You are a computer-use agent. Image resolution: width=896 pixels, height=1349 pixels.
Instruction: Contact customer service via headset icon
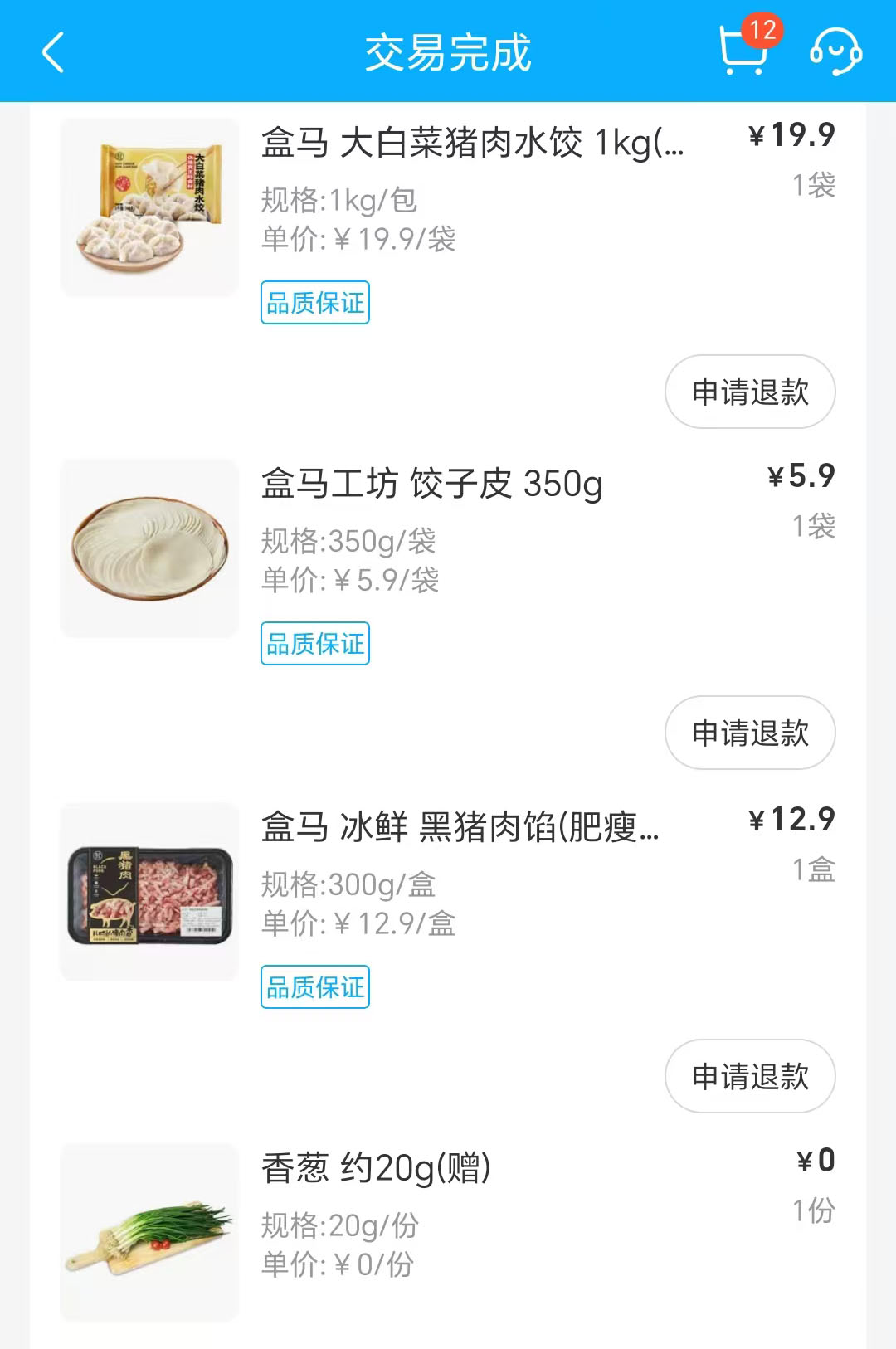point(835,52)
